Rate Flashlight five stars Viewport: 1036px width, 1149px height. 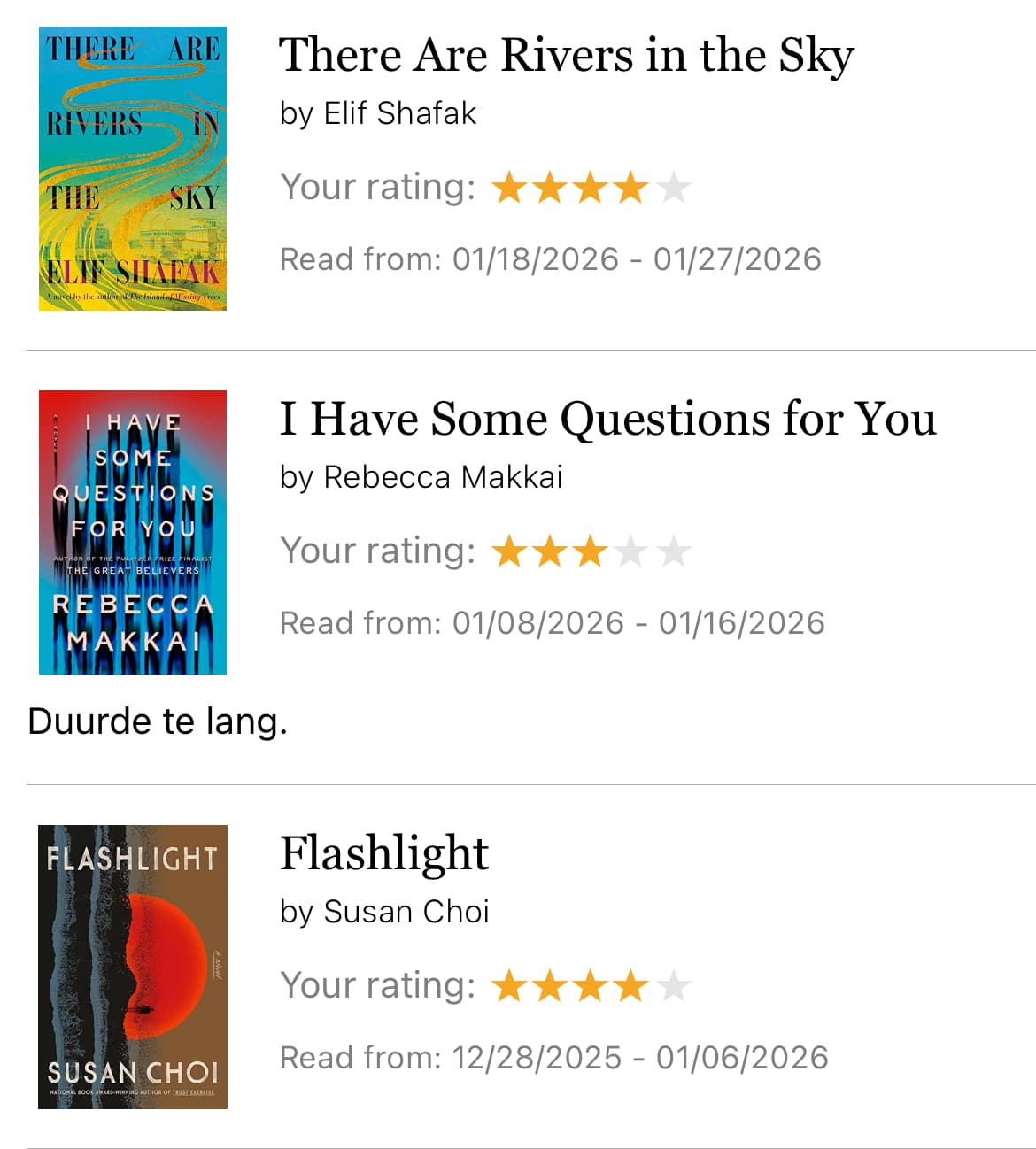coord(674,986)
